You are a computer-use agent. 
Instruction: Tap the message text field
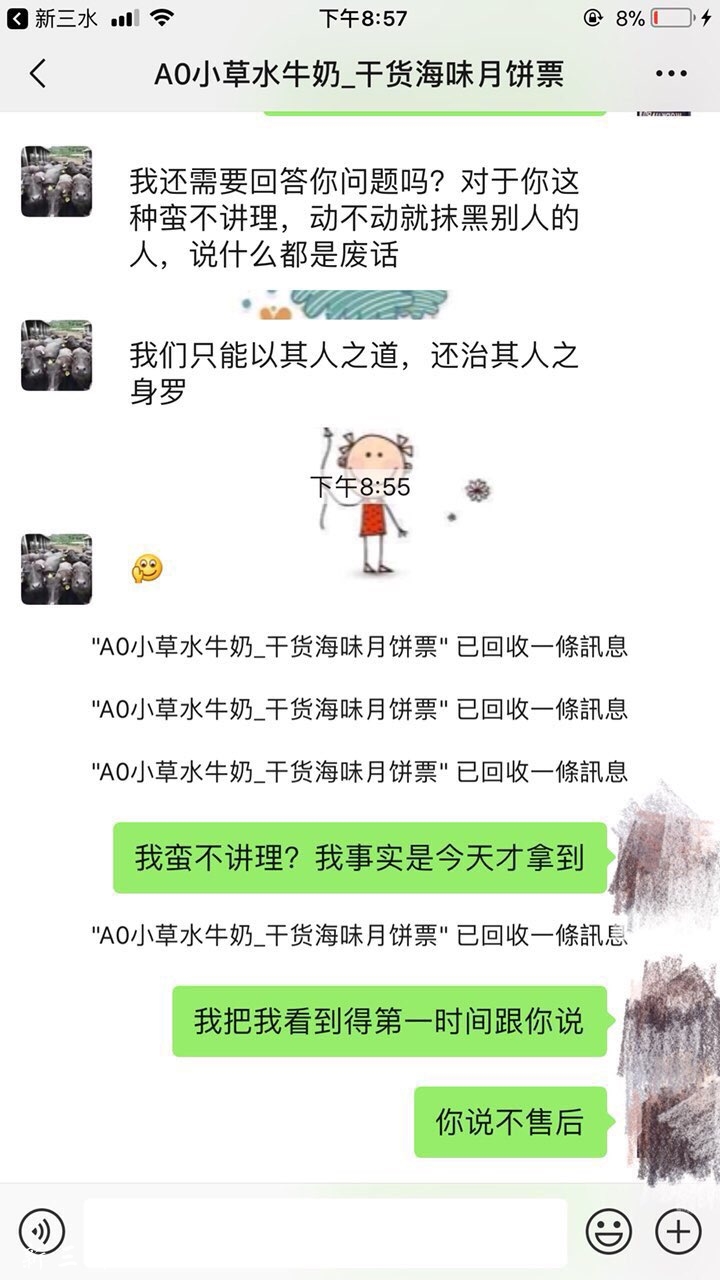click(x=325, y=1231)
